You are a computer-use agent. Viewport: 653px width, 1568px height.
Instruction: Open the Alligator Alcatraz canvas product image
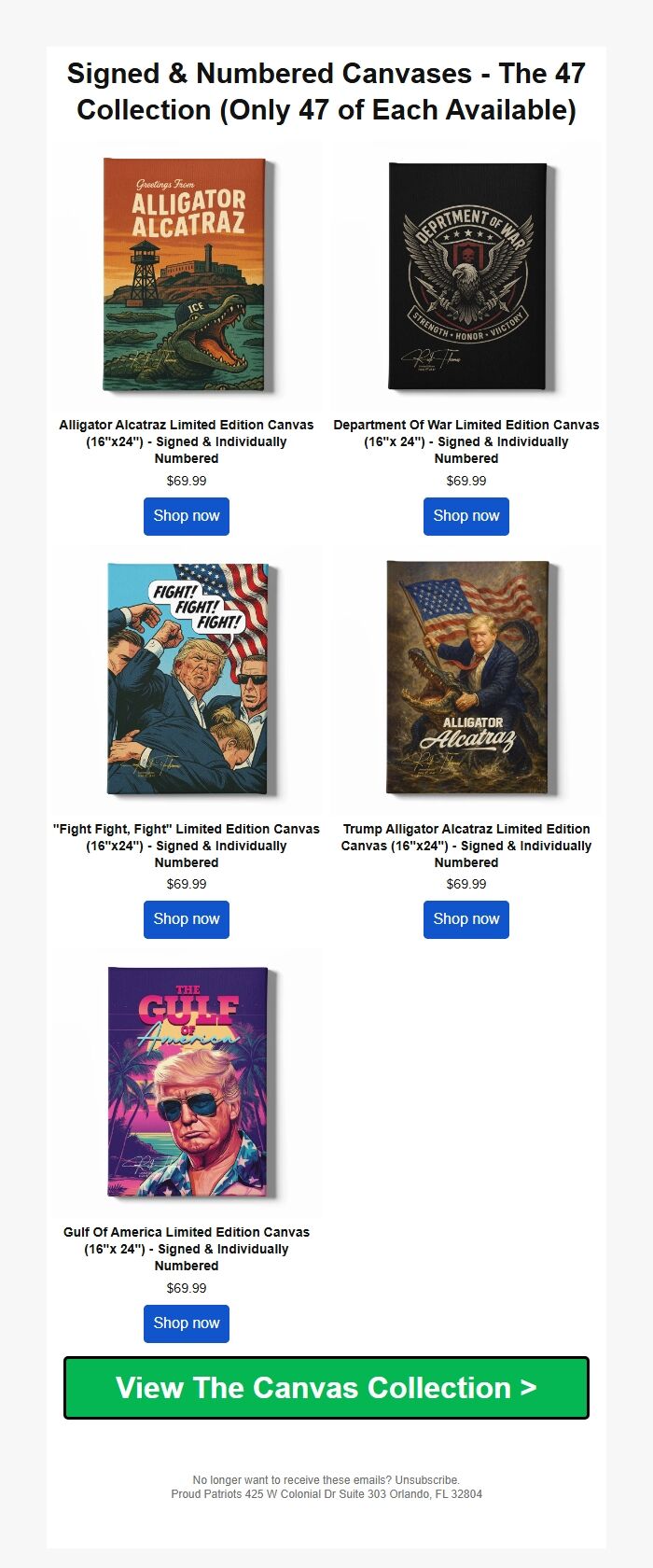(x=187, y=274)
